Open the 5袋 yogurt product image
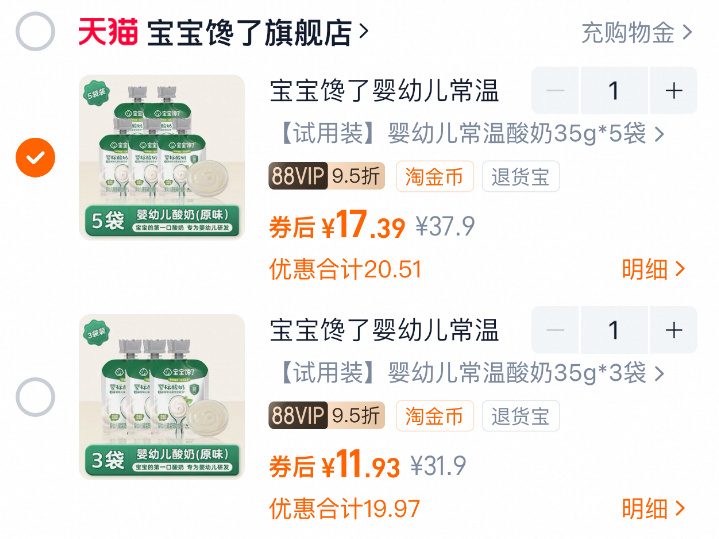719x539 pixels. point(162,158)
